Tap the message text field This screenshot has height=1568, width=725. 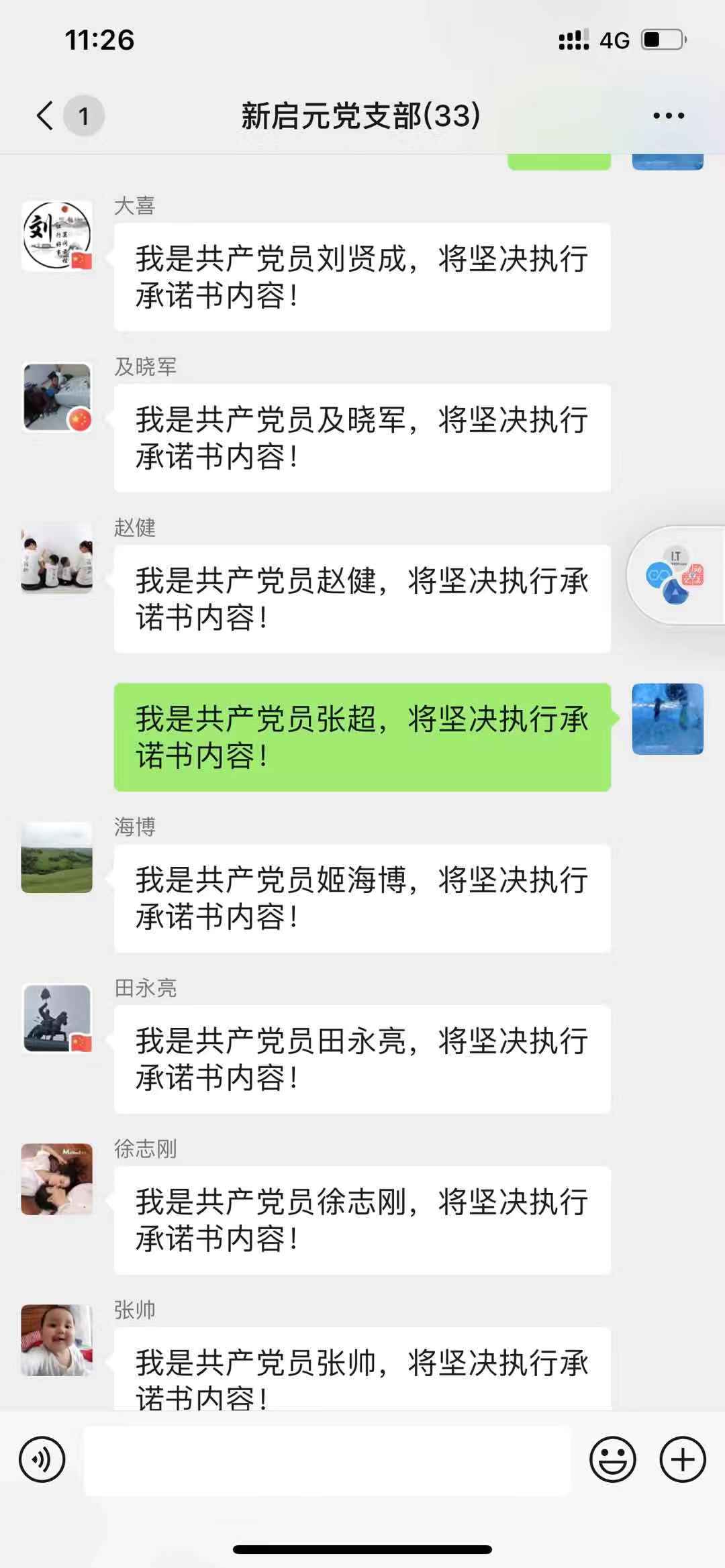pyautogui.click(x=328, y=1459)
